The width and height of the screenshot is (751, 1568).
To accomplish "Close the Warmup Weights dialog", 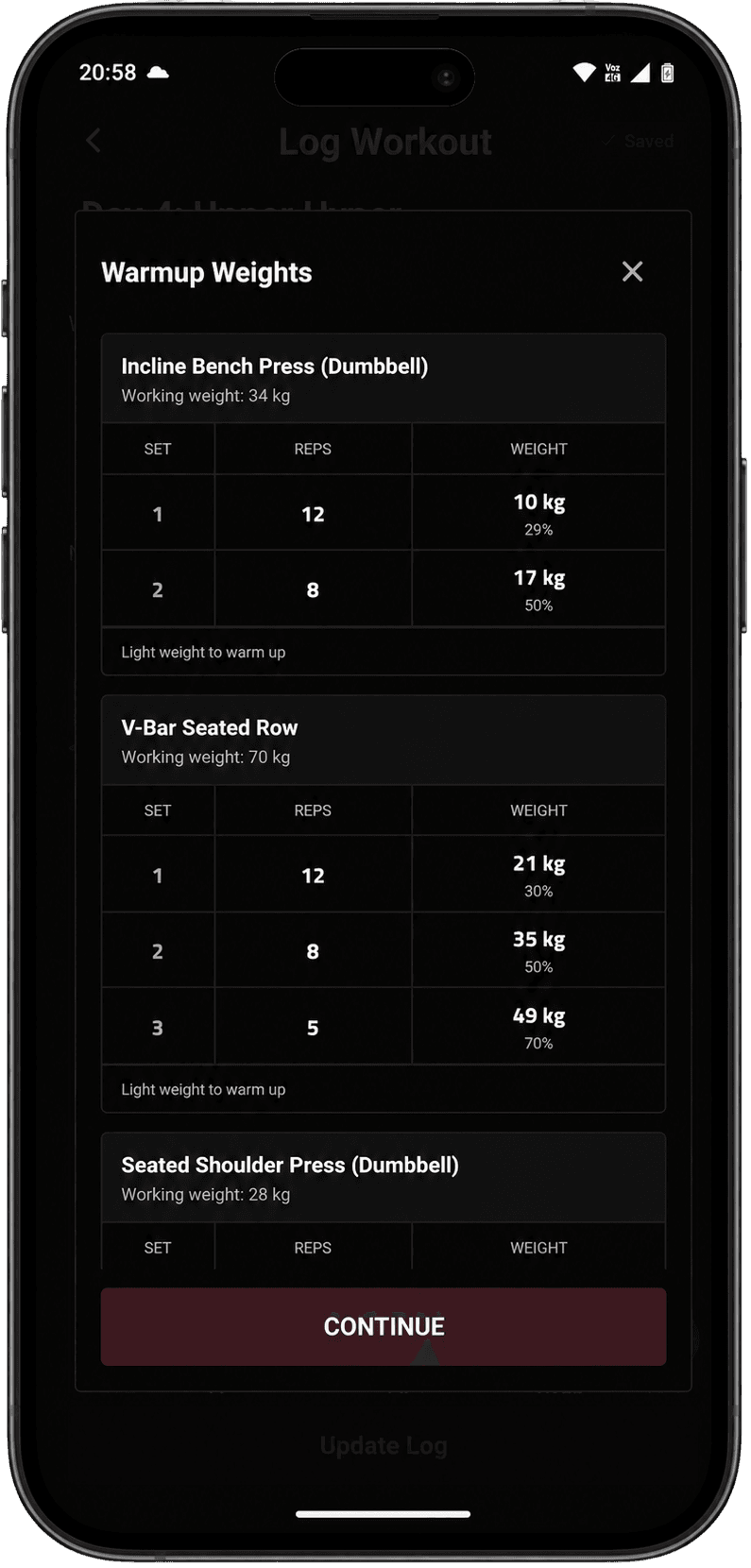I will [632, 272].
